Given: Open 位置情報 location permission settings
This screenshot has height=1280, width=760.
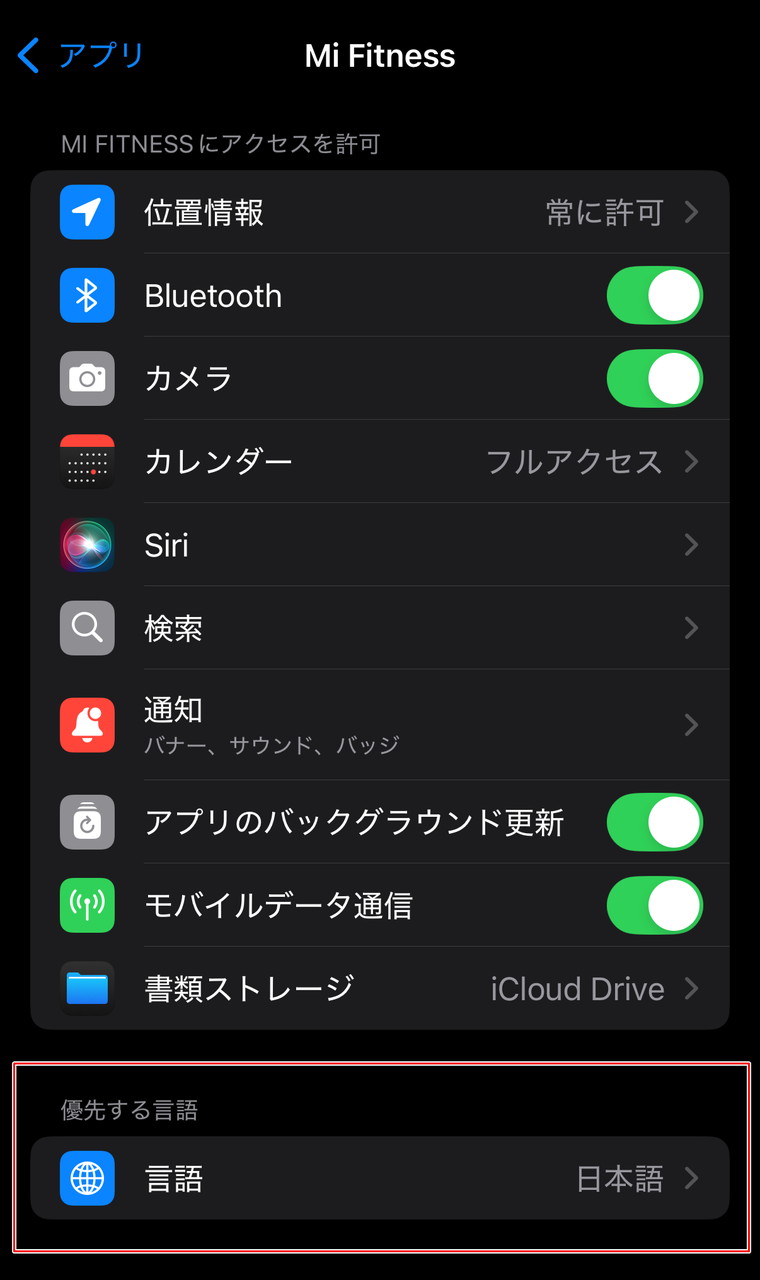Looking at the screenshot, I should tap(380, 213).
